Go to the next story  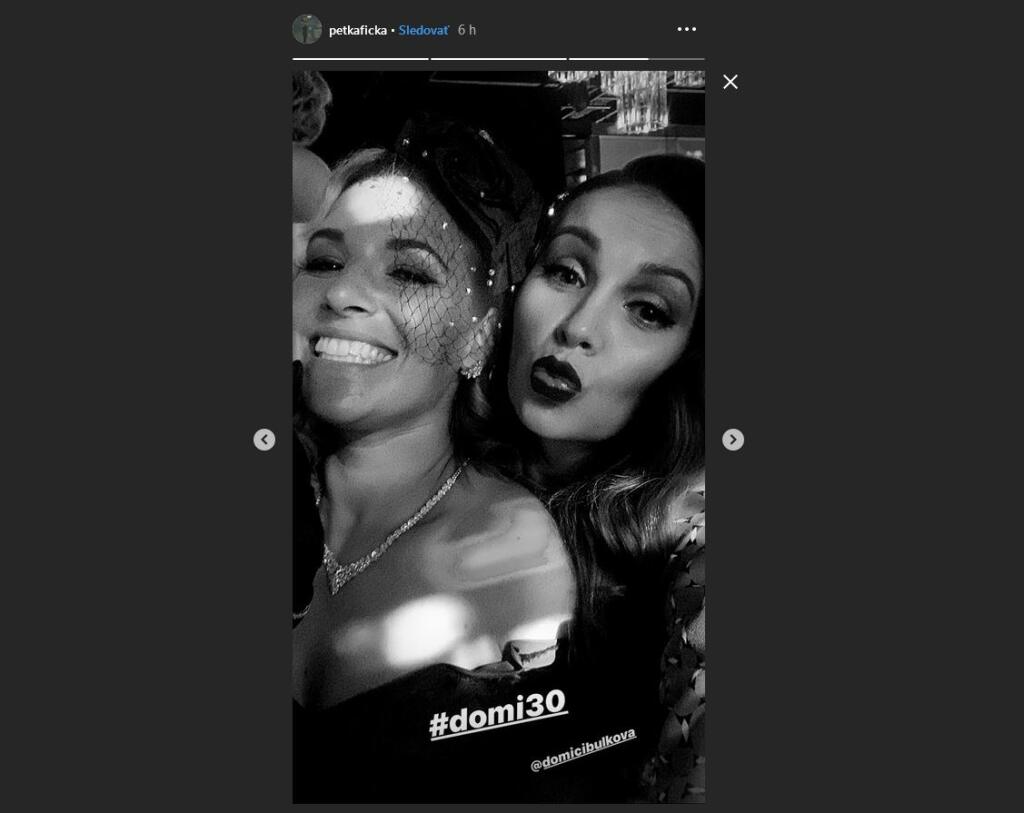pos(733,440)
